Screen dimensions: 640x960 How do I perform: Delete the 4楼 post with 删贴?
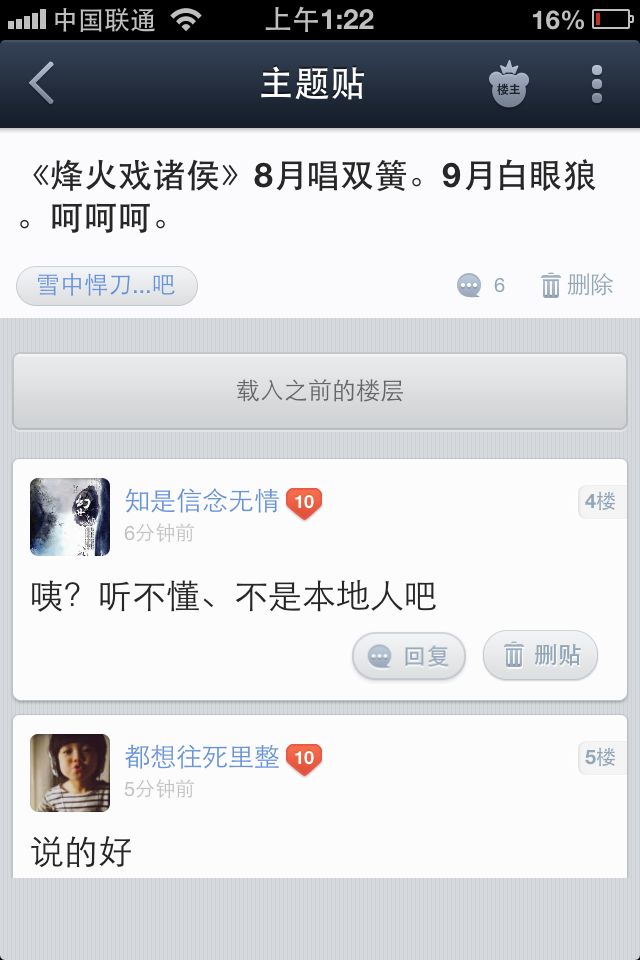[x=540, y=656]
